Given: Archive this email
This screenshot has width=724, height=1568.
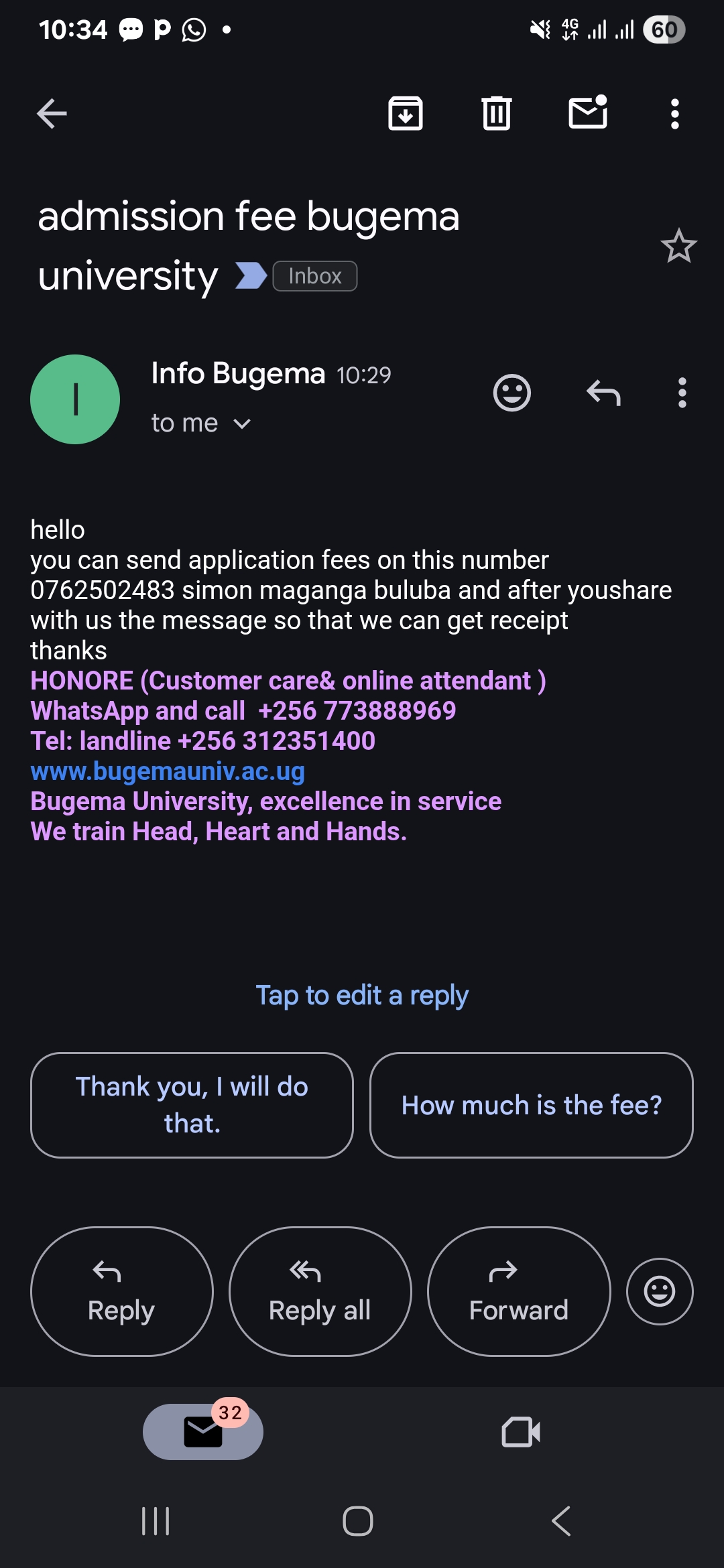Looking at the screenshot, I should (x=406, y=113).
